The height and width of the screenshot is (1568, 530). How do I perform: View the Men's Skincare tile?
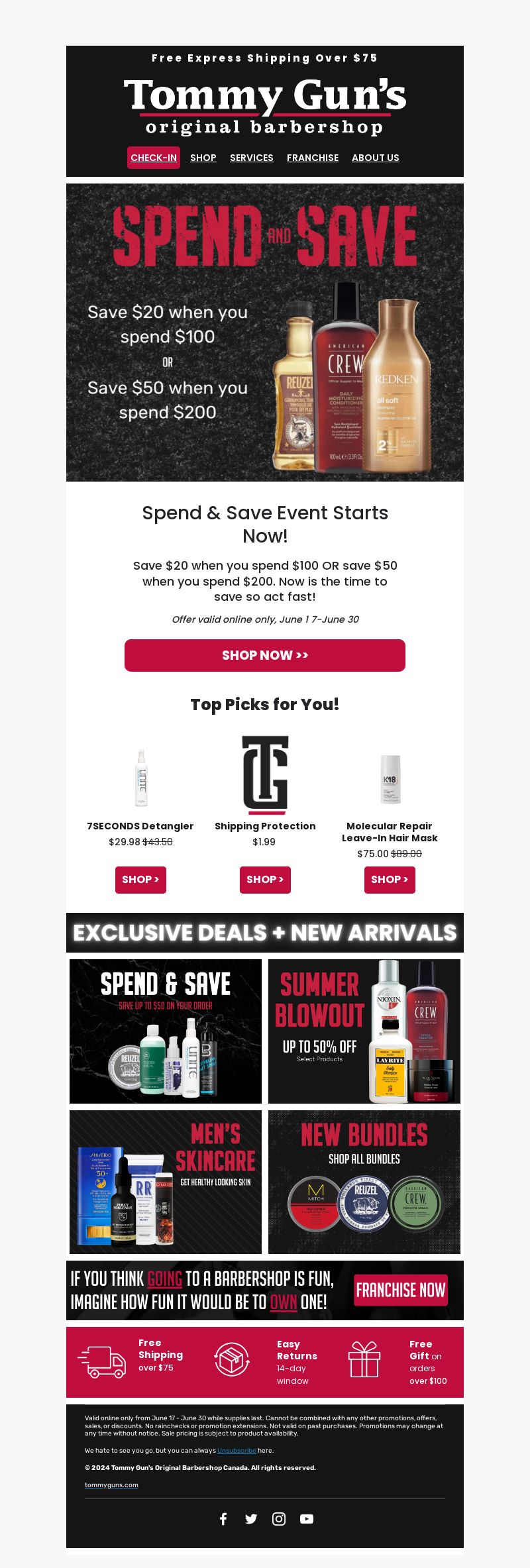(x=166, y=1182)
